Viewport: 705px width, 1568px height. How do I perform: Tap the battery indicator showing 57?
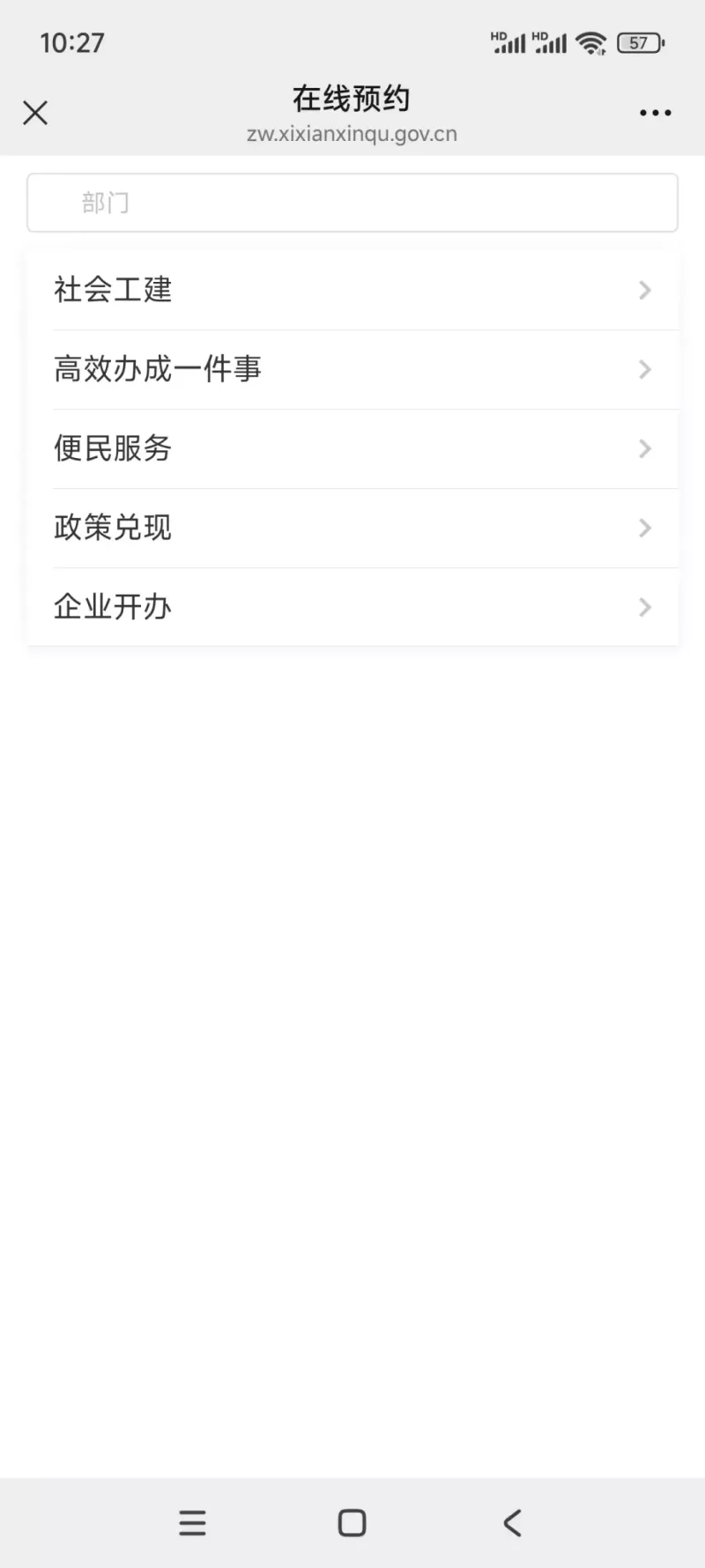(639, 42)
